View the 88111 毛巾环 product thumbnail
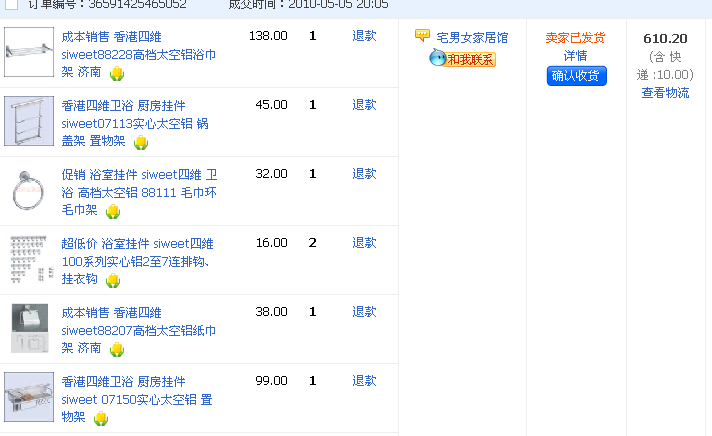Image resolution: width=712 pixels, height=436 pixels. point(29,190)
